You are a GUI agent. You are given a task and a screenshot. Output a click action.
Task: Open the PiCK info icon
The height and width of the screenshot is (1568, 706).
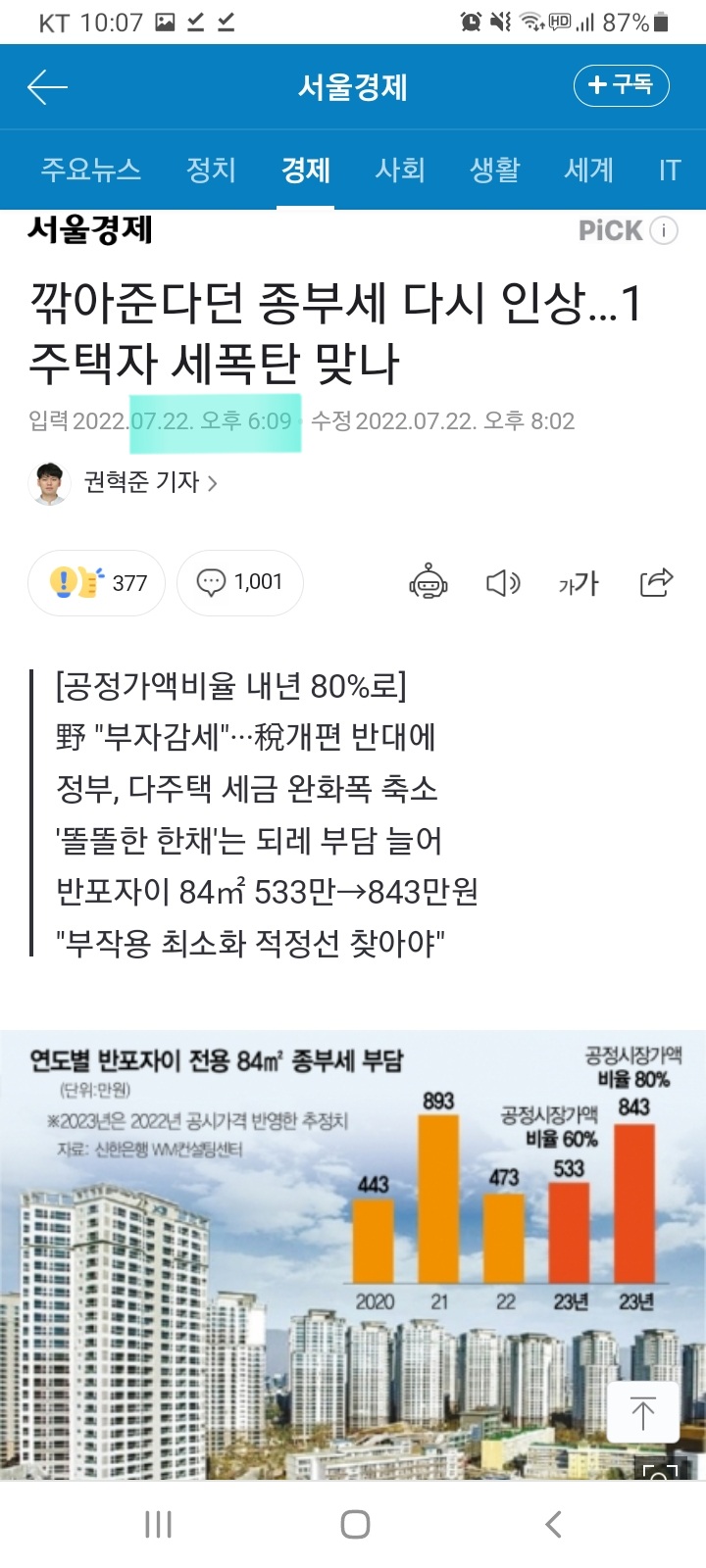pos(665,231)
